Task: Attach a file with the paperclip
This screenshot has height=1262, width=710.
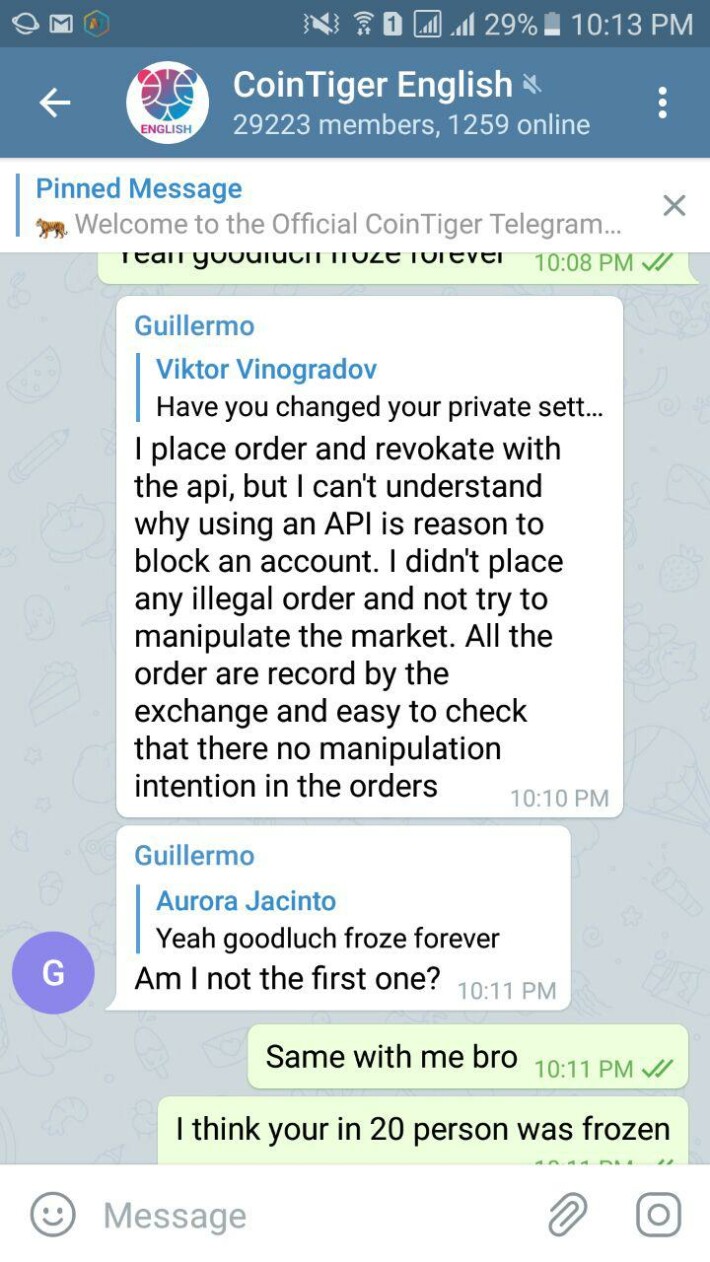Action: pos(567,1214)
